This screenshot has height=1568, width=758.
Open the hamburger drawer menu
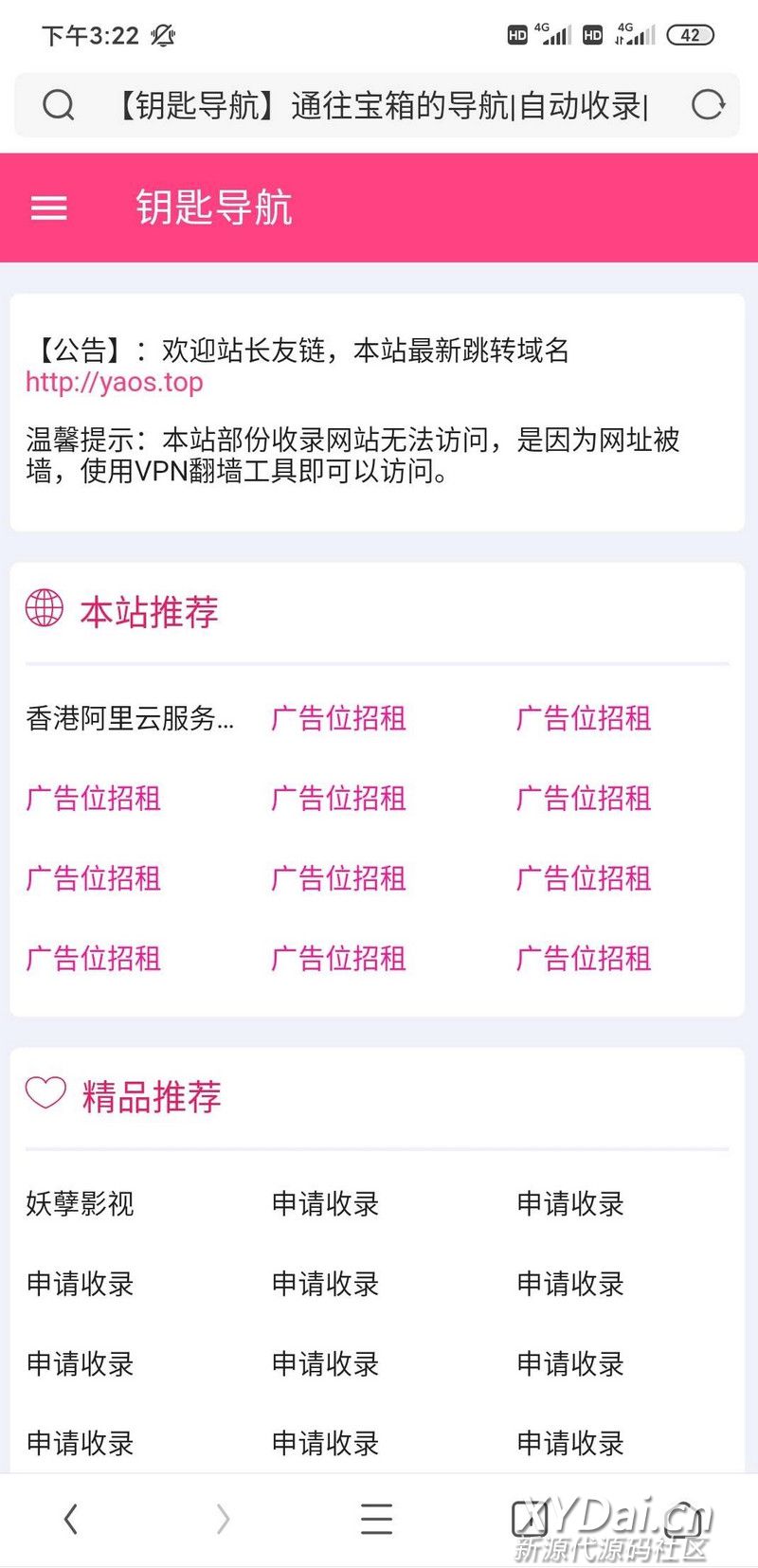click(x=49, y=207)
